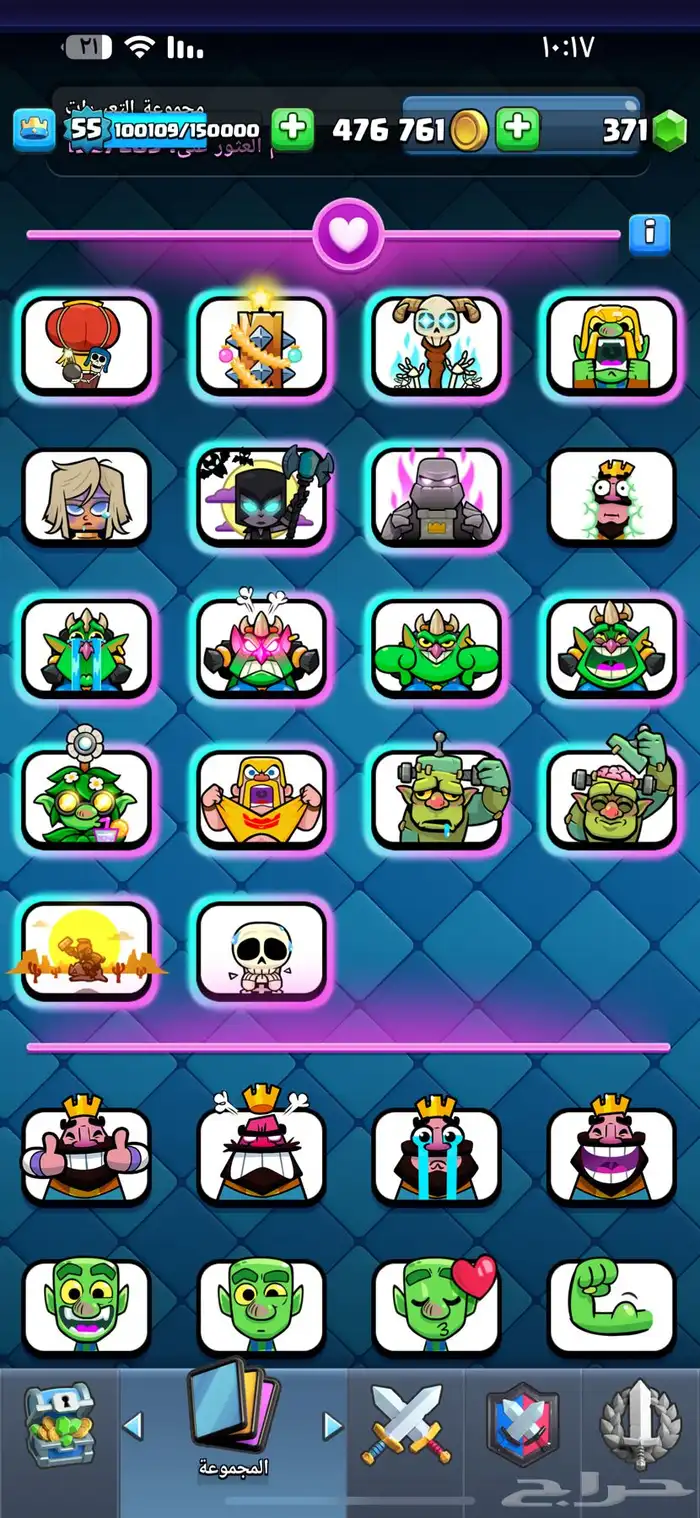Select the crying king emote
This screenshot has height=1518, width=700.
436,1154
